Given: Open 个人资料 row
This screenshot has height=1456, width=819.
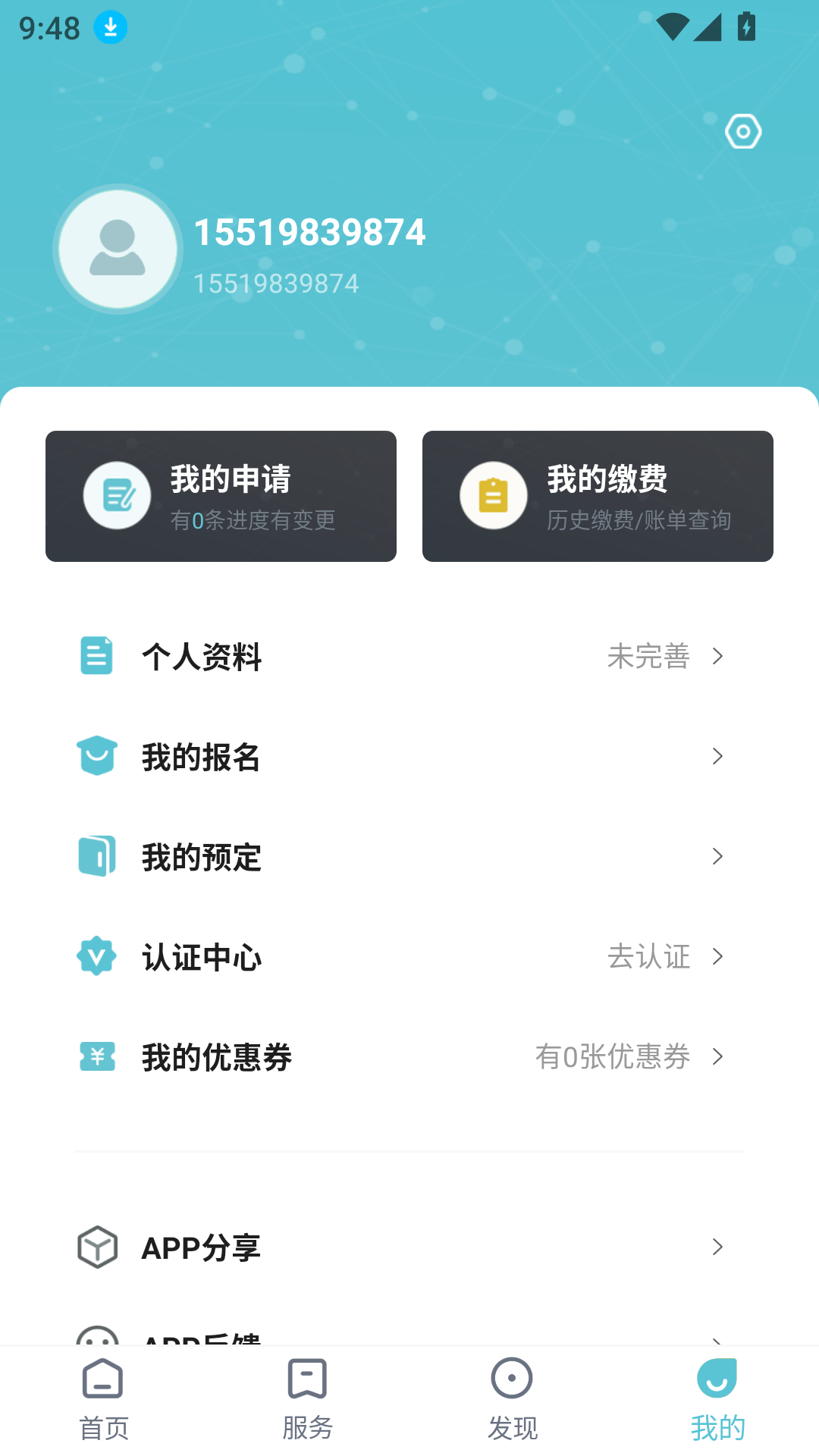Looking at the screenshot, I should (409, 656).
